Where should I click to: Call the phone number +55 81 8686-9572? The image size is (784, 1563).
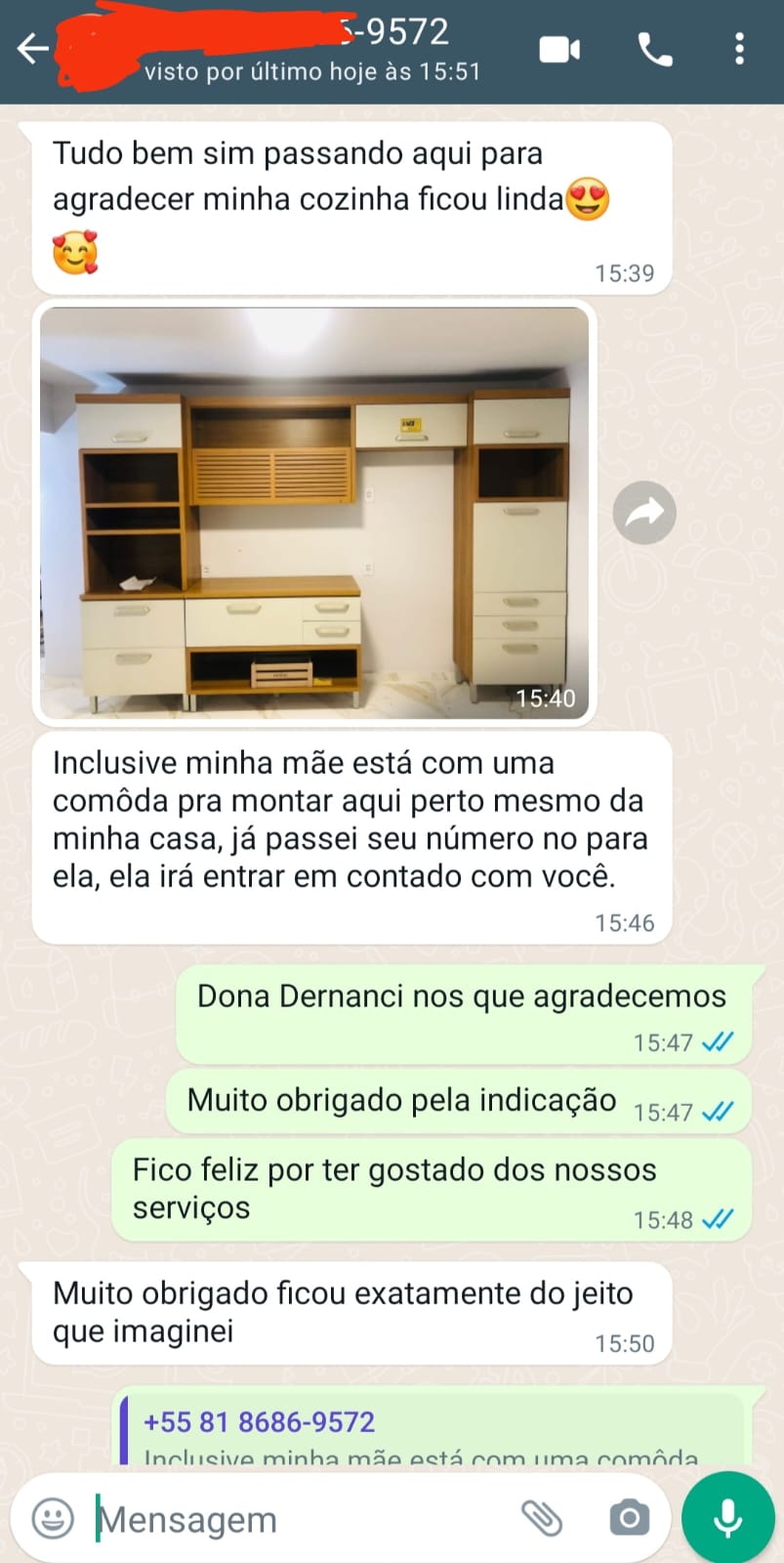point(258,1422)
